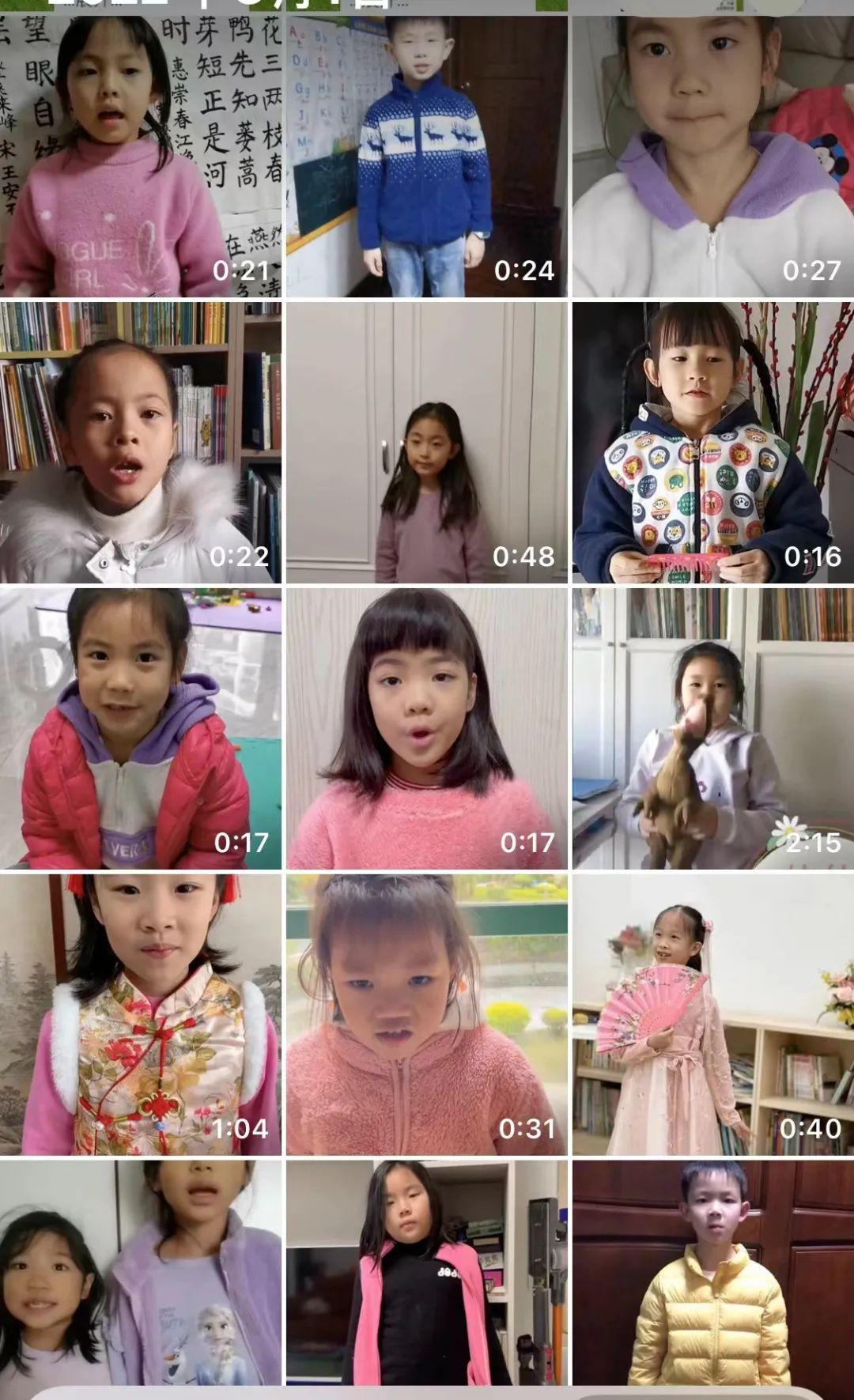Open the 0:17 video with pink sweater

pyautogui.click(x=427, y=729)
